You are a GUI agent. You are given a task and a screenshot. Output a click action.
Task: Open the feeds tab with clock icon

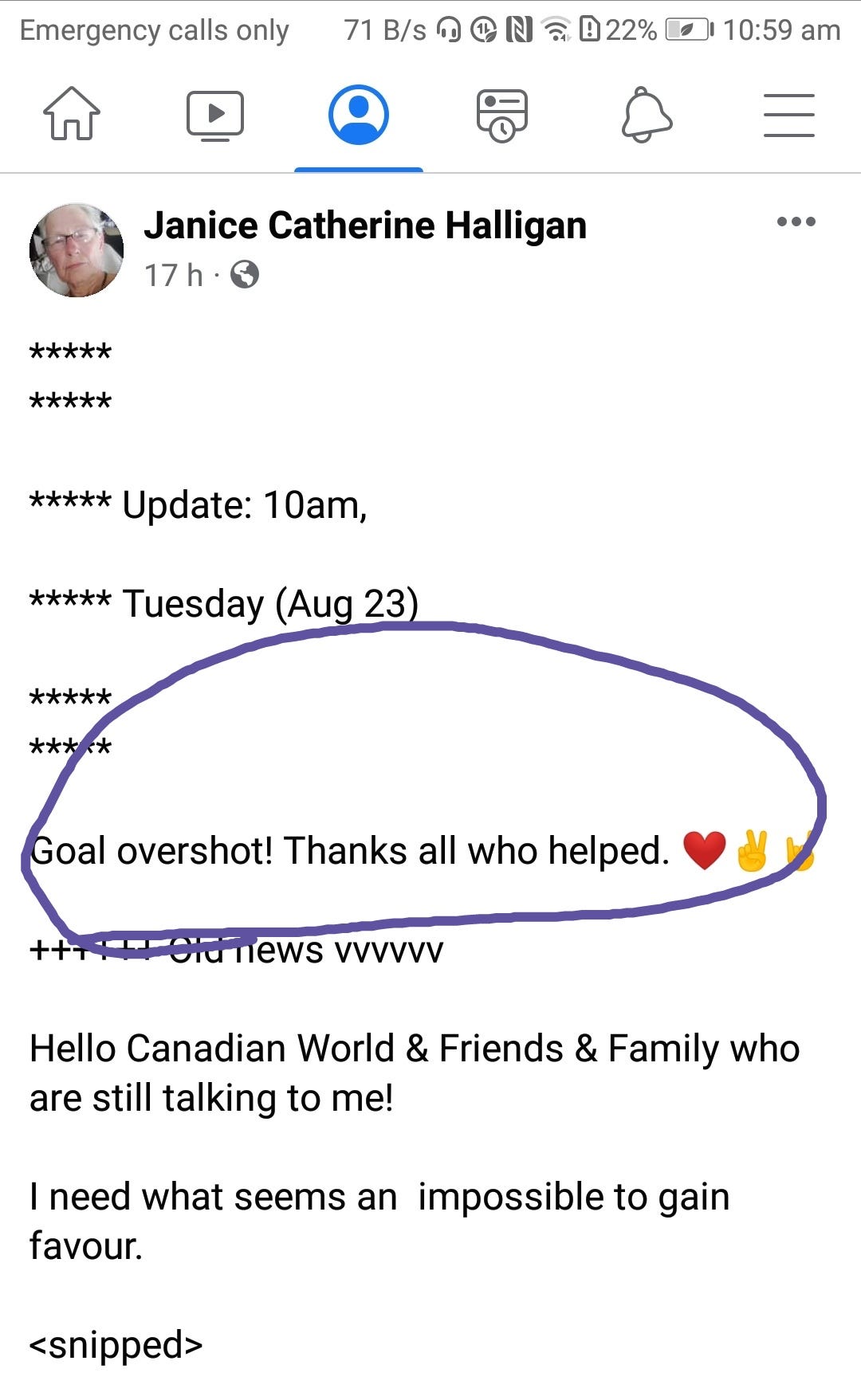click(502, 115)
